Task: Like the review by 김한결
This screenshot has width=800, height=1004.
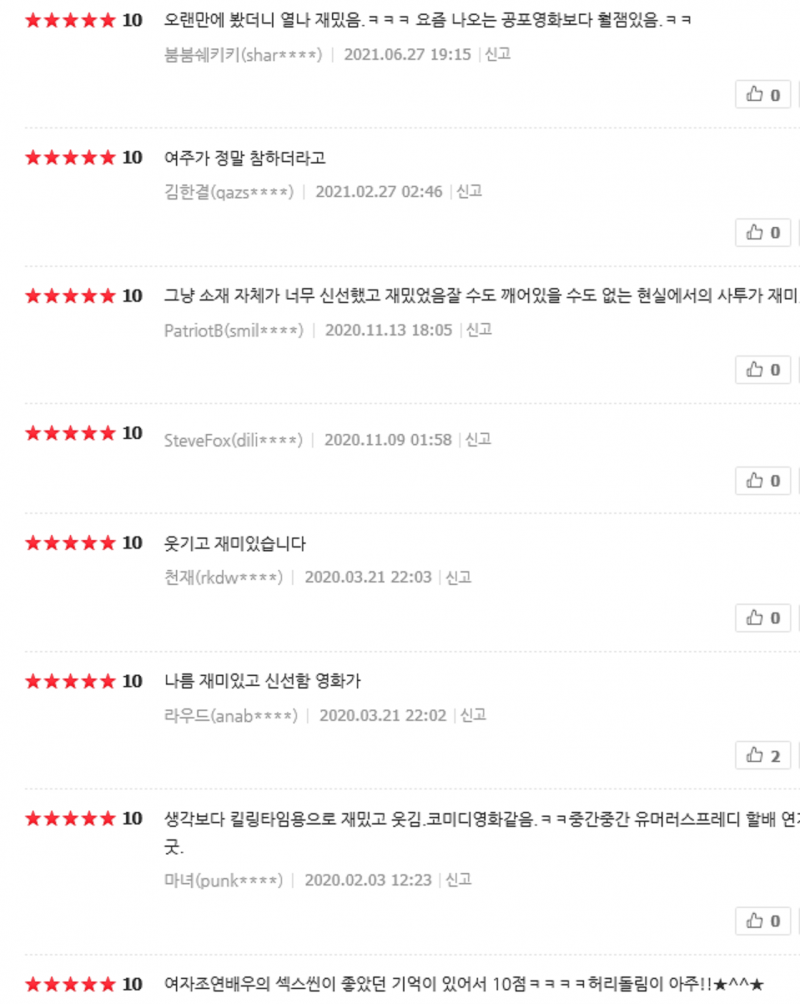Action: point(763,232)
